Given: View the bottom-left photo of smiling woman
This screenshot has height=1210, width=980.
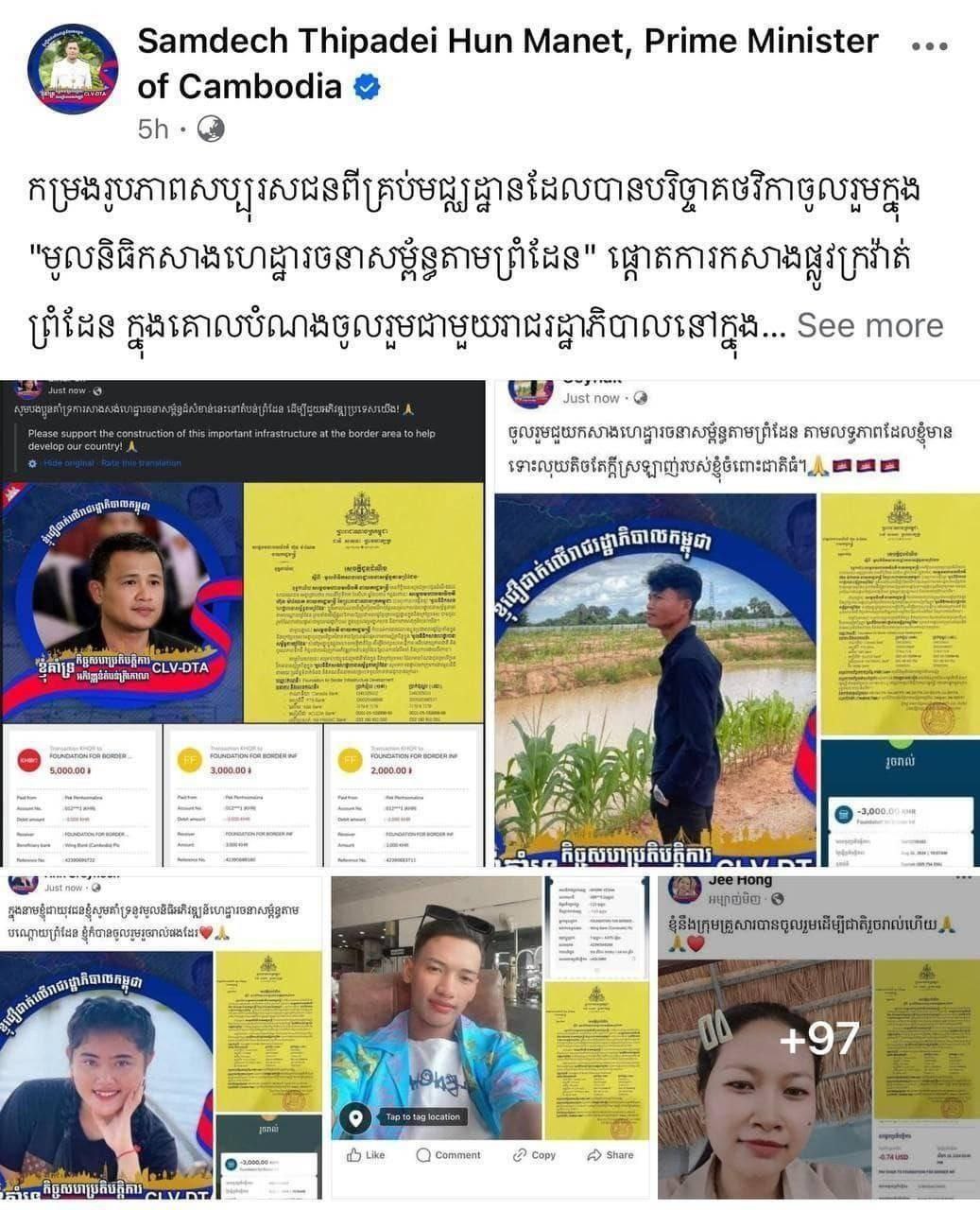Looking at the screenshot, I should [x=161, y=1040].
